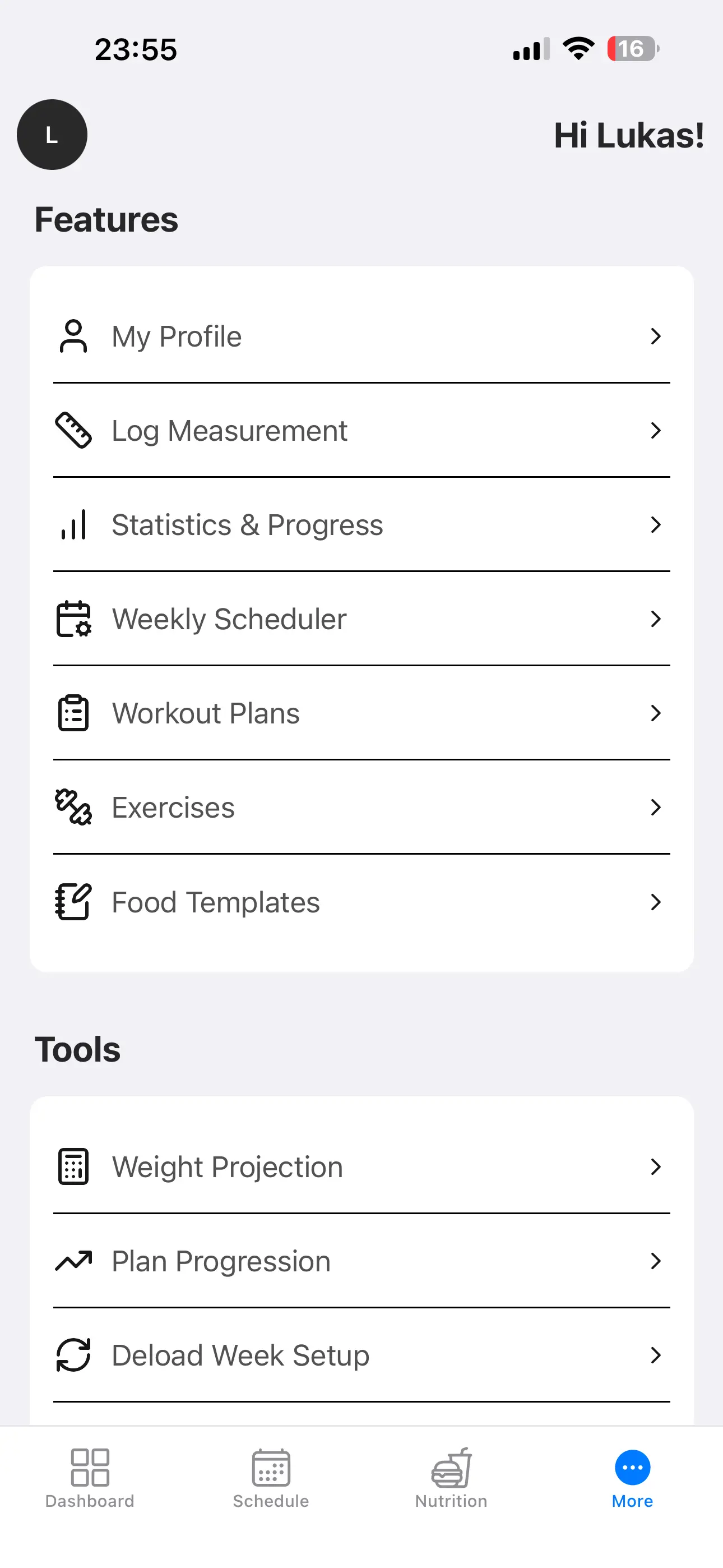Screen dimensions: 723x1568
Task: Open Log Measurement
Action: (x=360, y=431)
